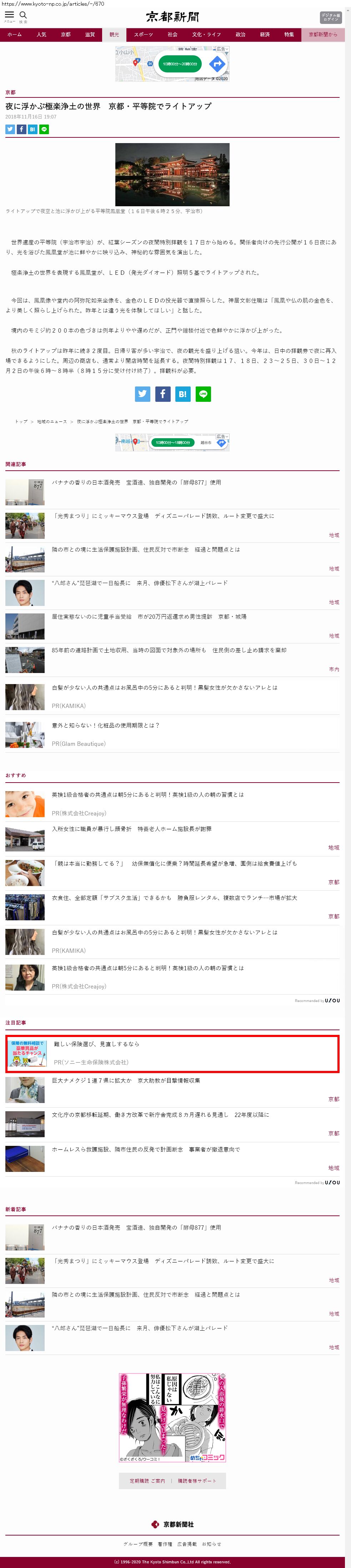The height and width of the screenshot is (1568, 351).
Task: Share via the small Twitter icon under the date
Action: pyautogui.click(x=10, y=129)
